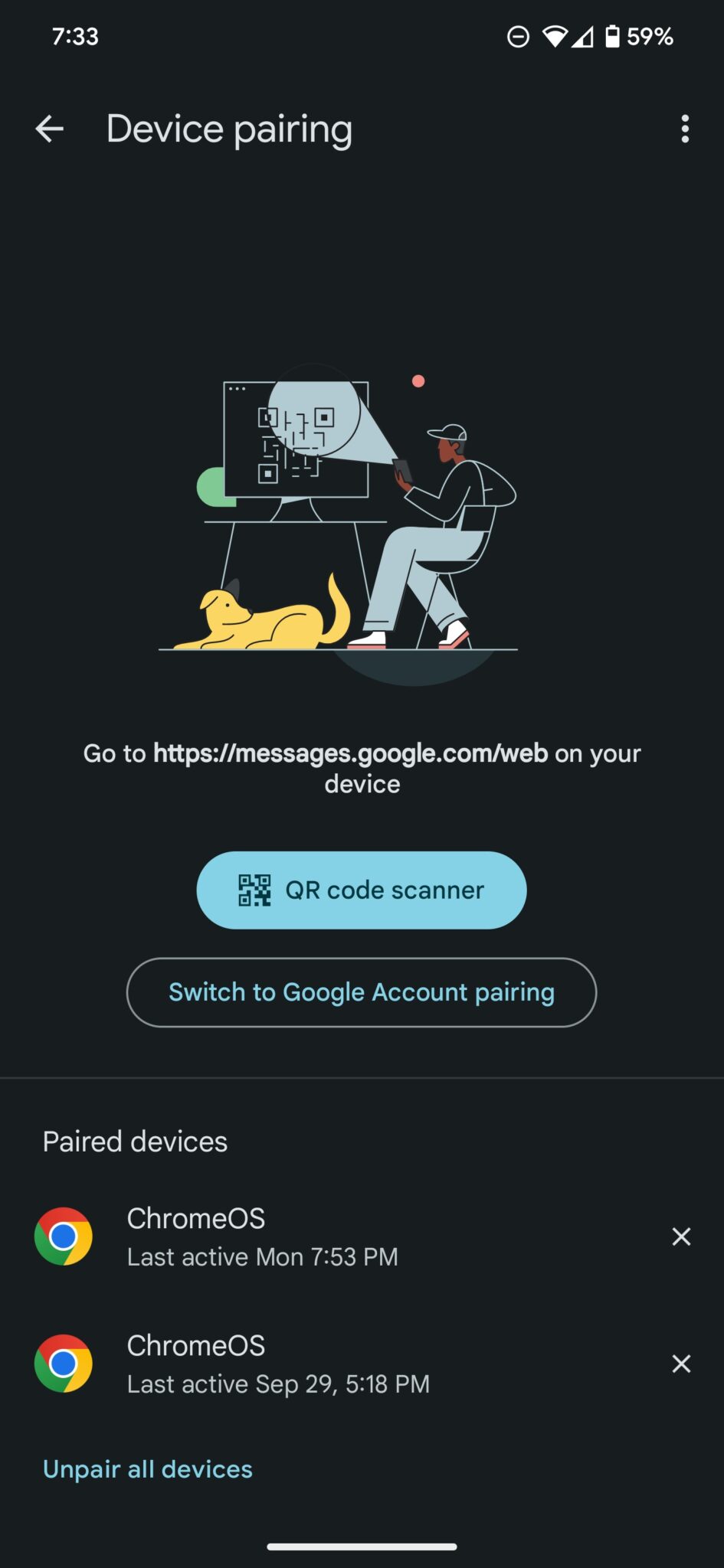
Task: Tap the Paired devices section header
Action: click(135, 1142)
